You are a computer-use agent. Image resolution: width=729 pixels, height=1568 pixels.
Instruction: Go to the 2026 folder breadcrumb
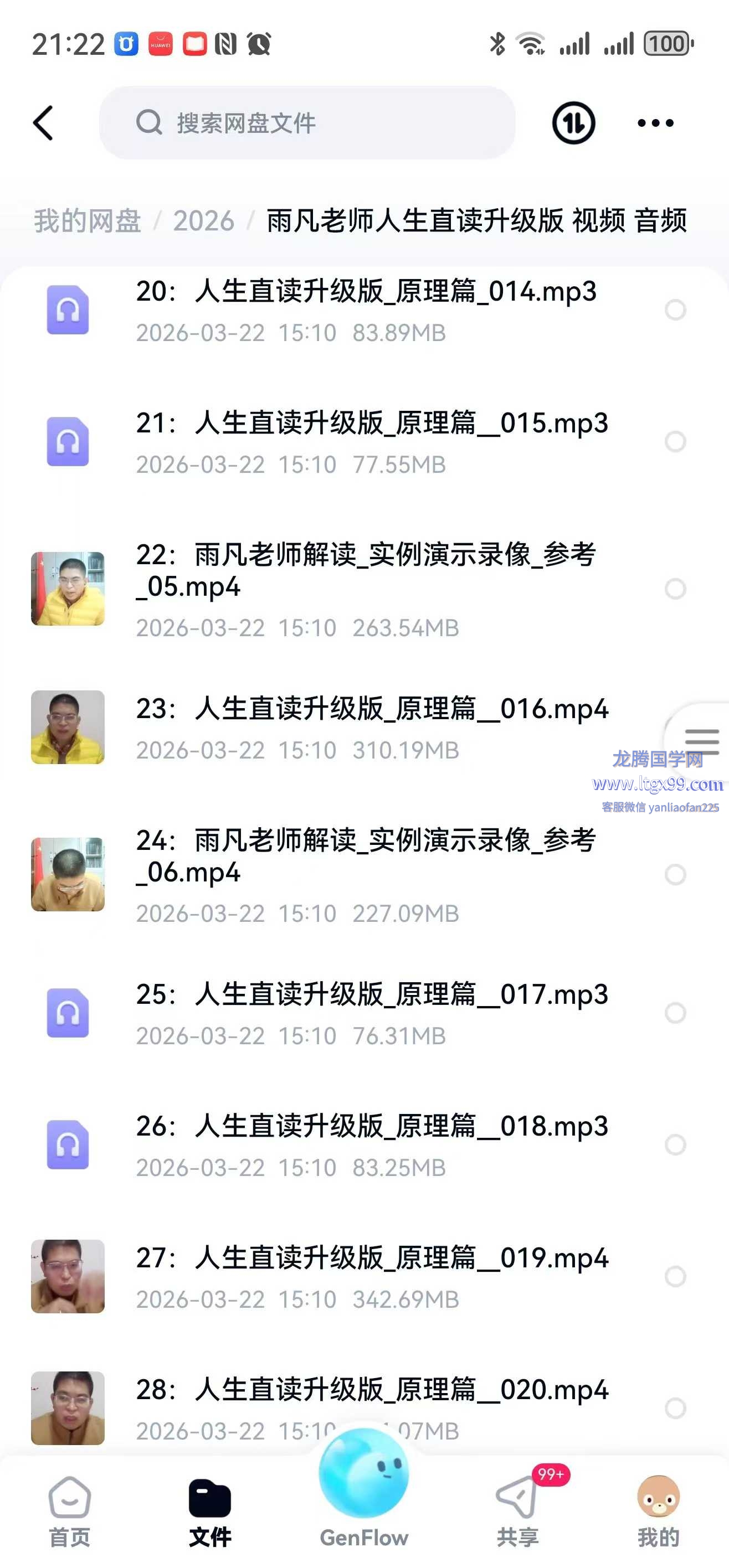(203, 220)
